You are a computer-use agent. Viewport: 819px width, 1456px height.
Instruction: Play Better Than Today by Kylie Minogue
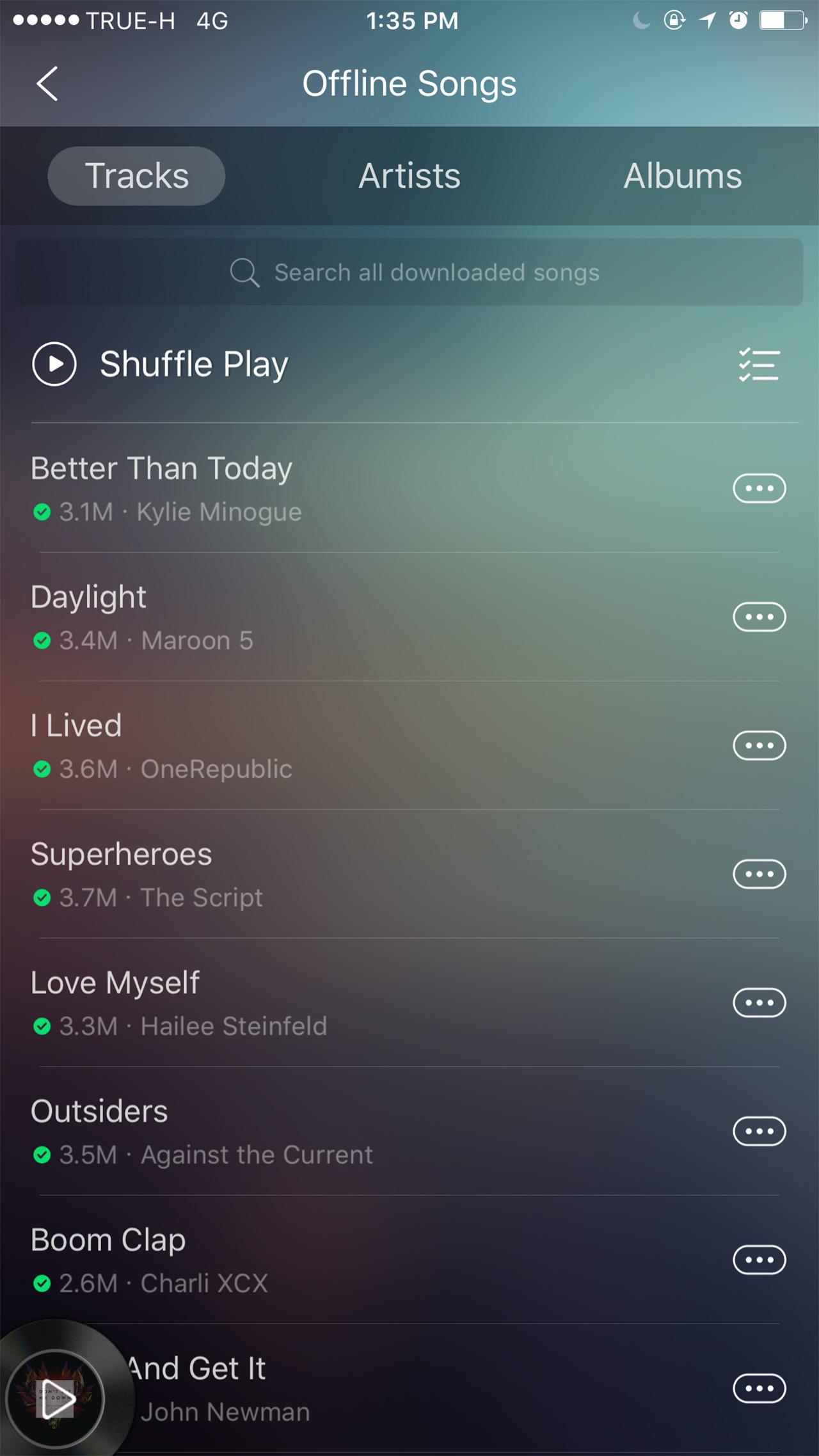256,487
